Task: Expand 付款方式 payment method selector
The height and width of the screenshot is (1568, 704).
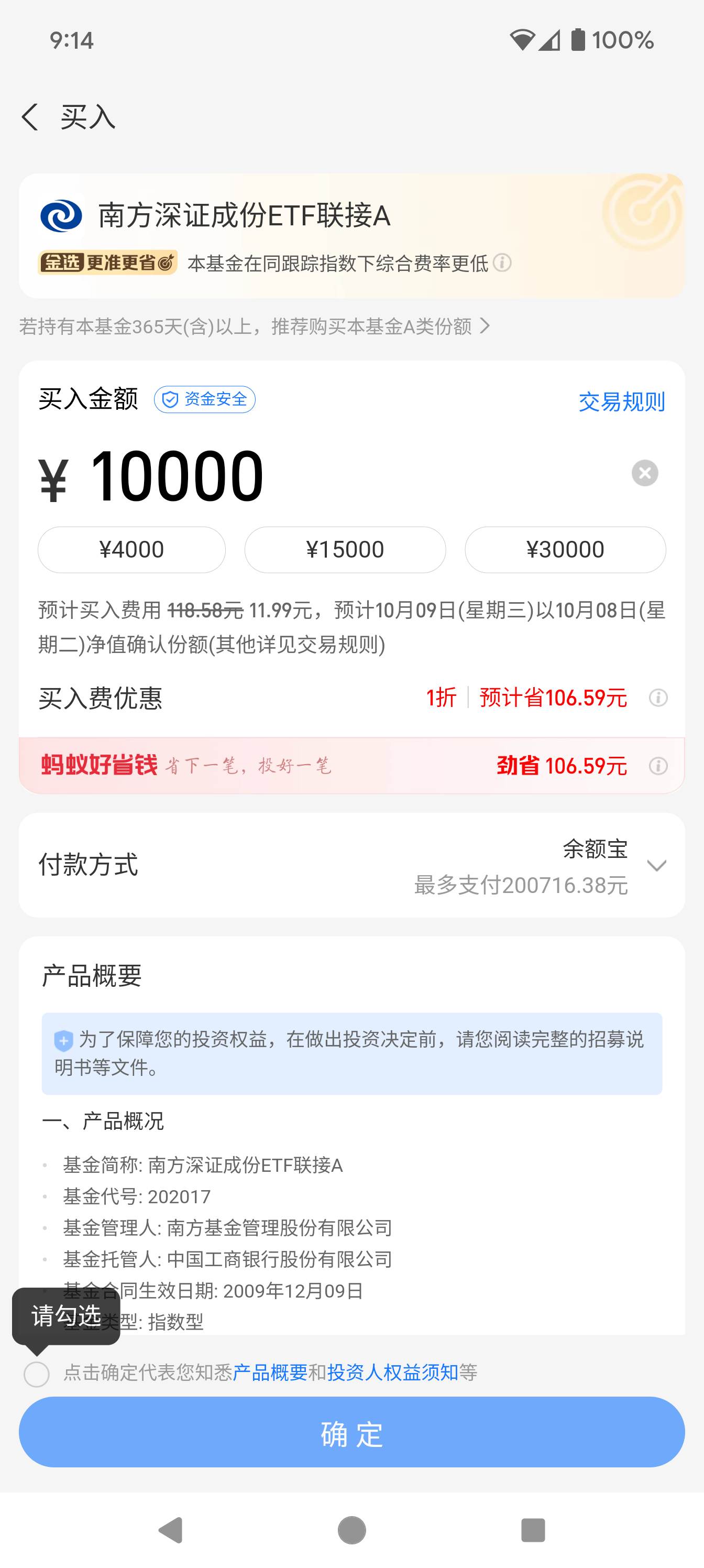Action: pos(351,865)
